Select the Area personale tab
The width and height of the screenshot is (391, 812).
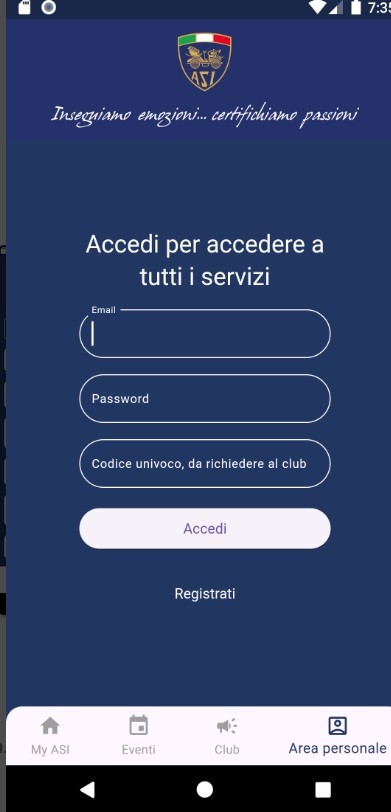(337, 736)
